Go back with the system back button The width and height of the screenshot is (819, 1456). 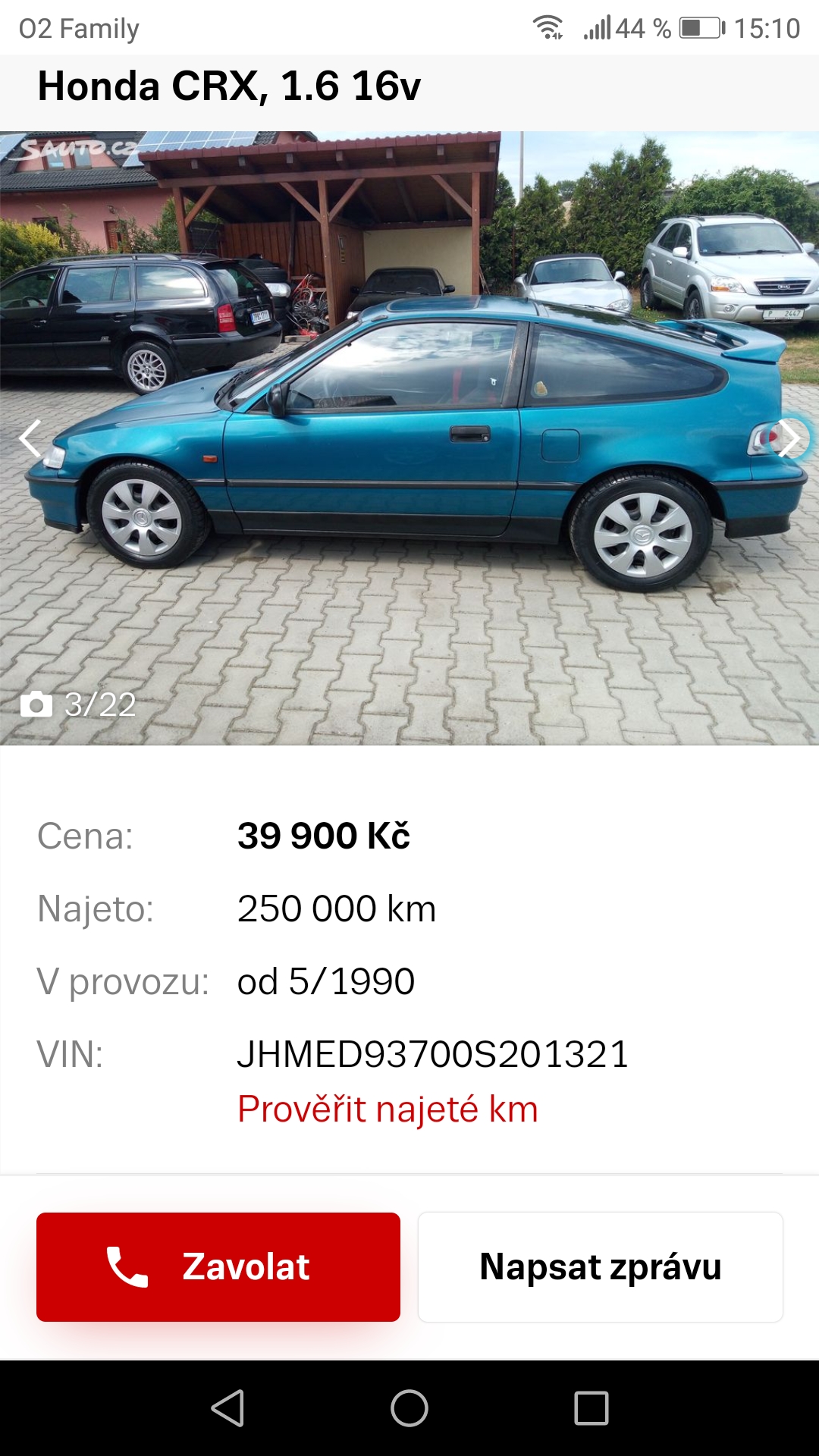point(227,1408)
